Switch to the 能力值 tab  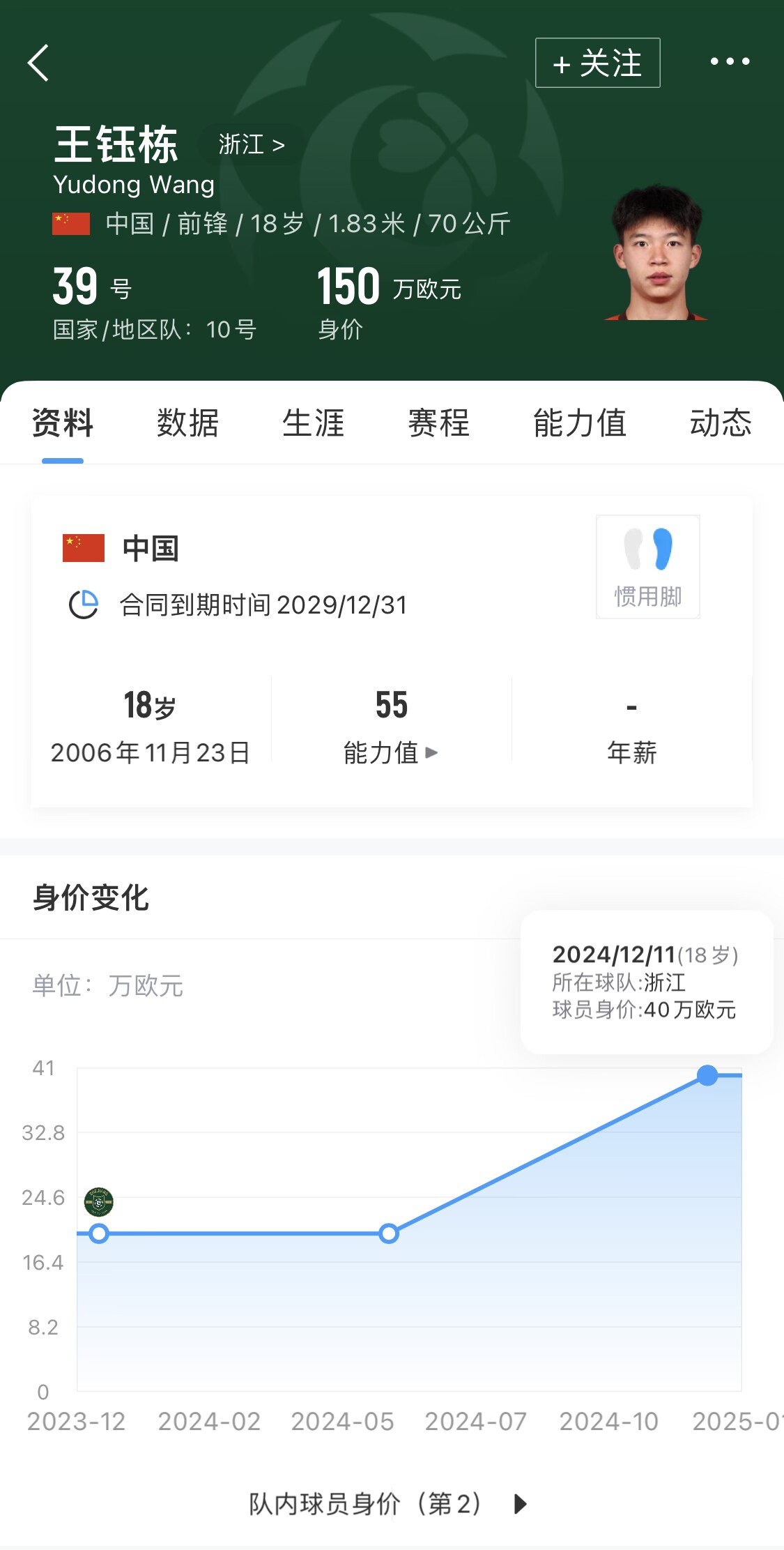click(580, 423)
